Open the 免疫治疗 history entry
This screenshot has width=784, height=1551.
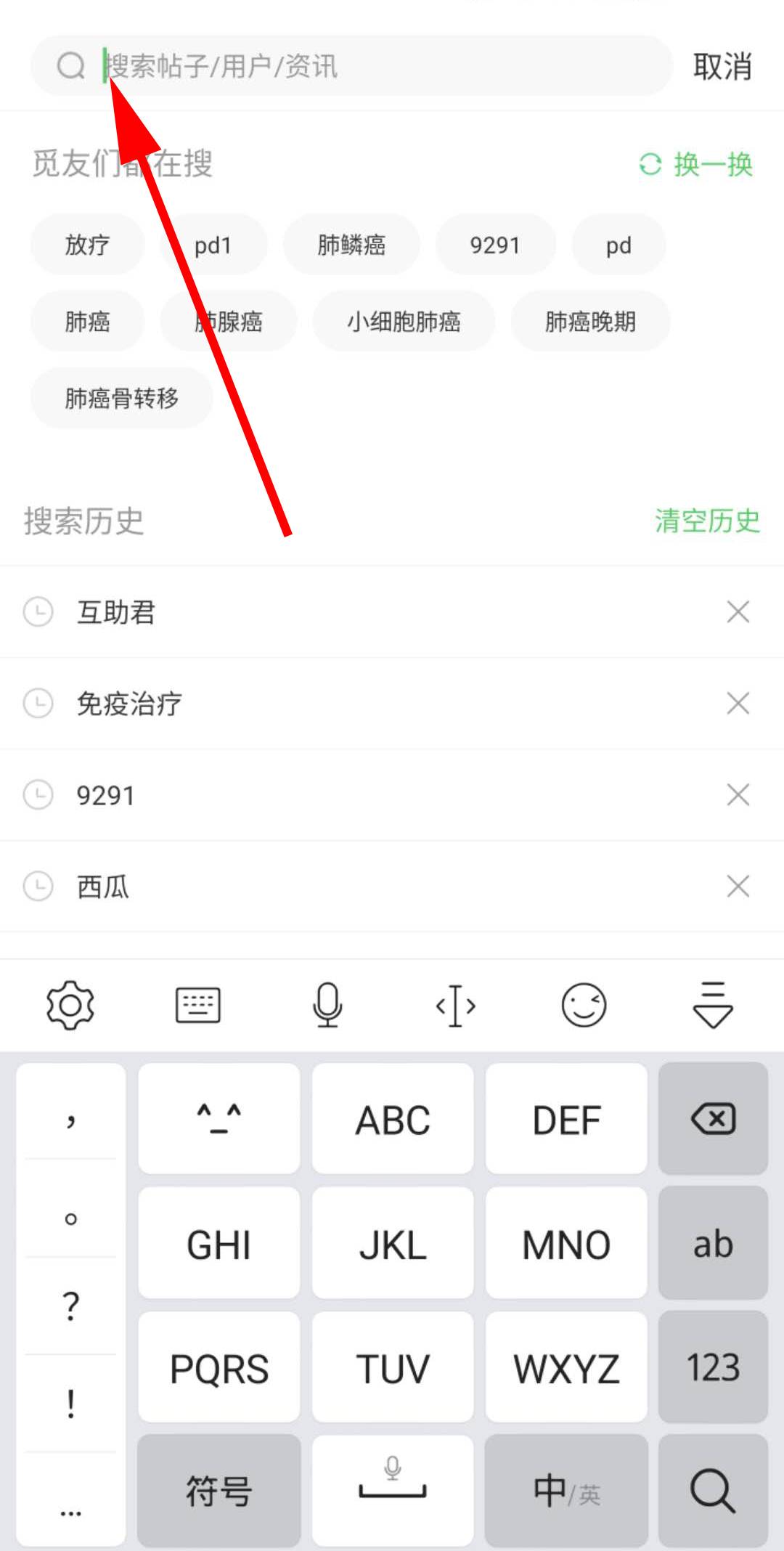(x=129, y=704)
